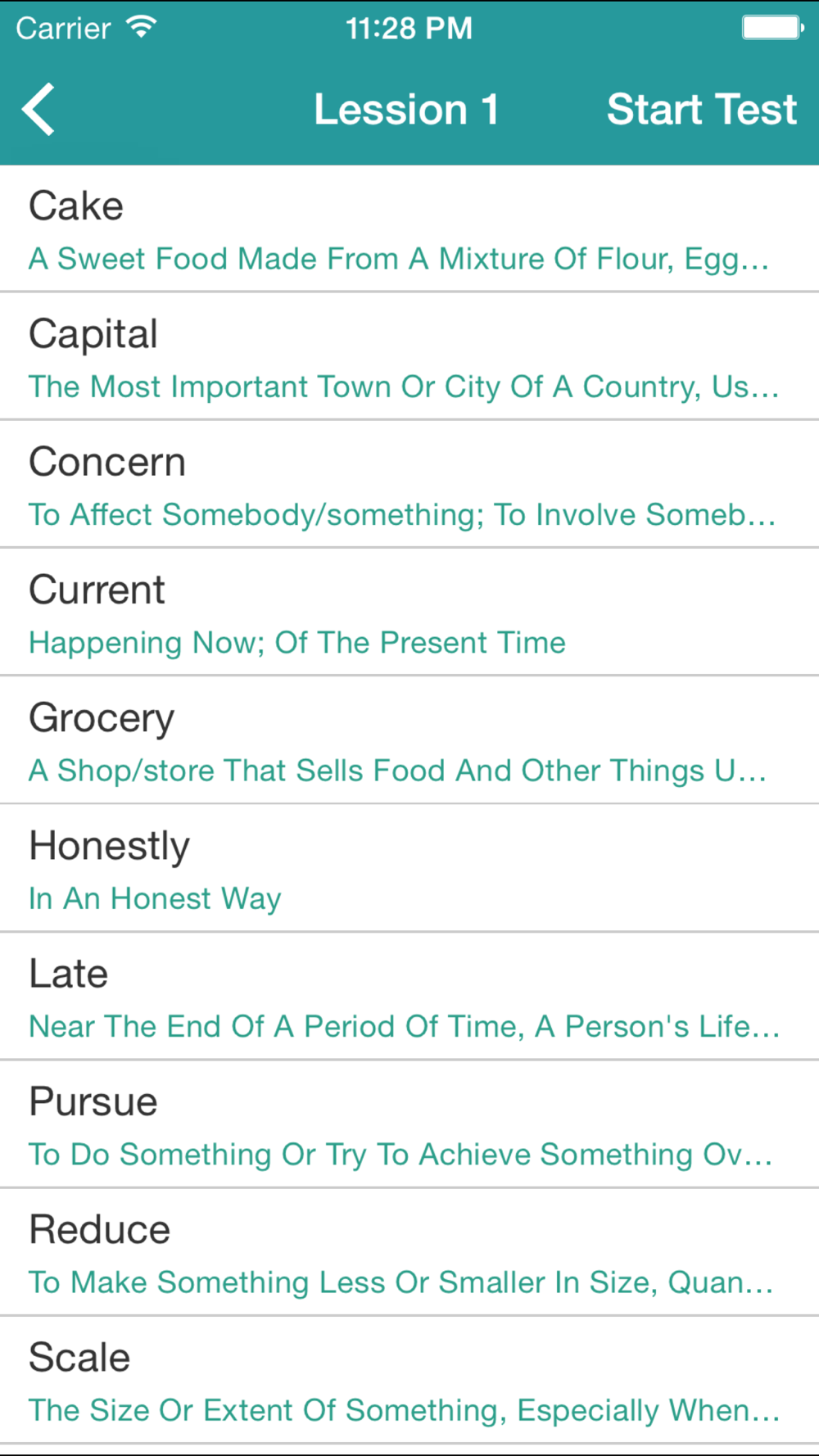Select the word Concern
This screenshot has height=1456, width=819.
pyautogui.click(x=409, y=485)
